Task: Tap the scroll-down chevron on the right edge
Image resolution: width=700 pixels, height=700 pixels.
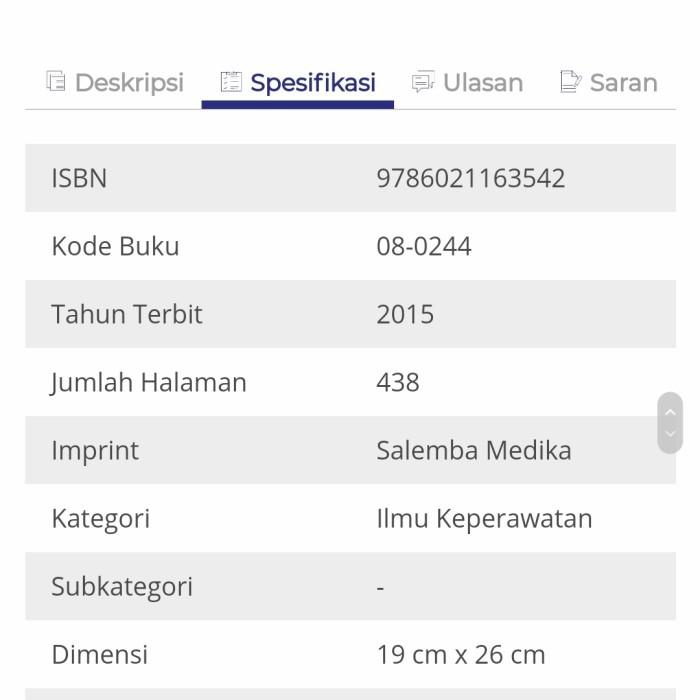Action: 670,435
